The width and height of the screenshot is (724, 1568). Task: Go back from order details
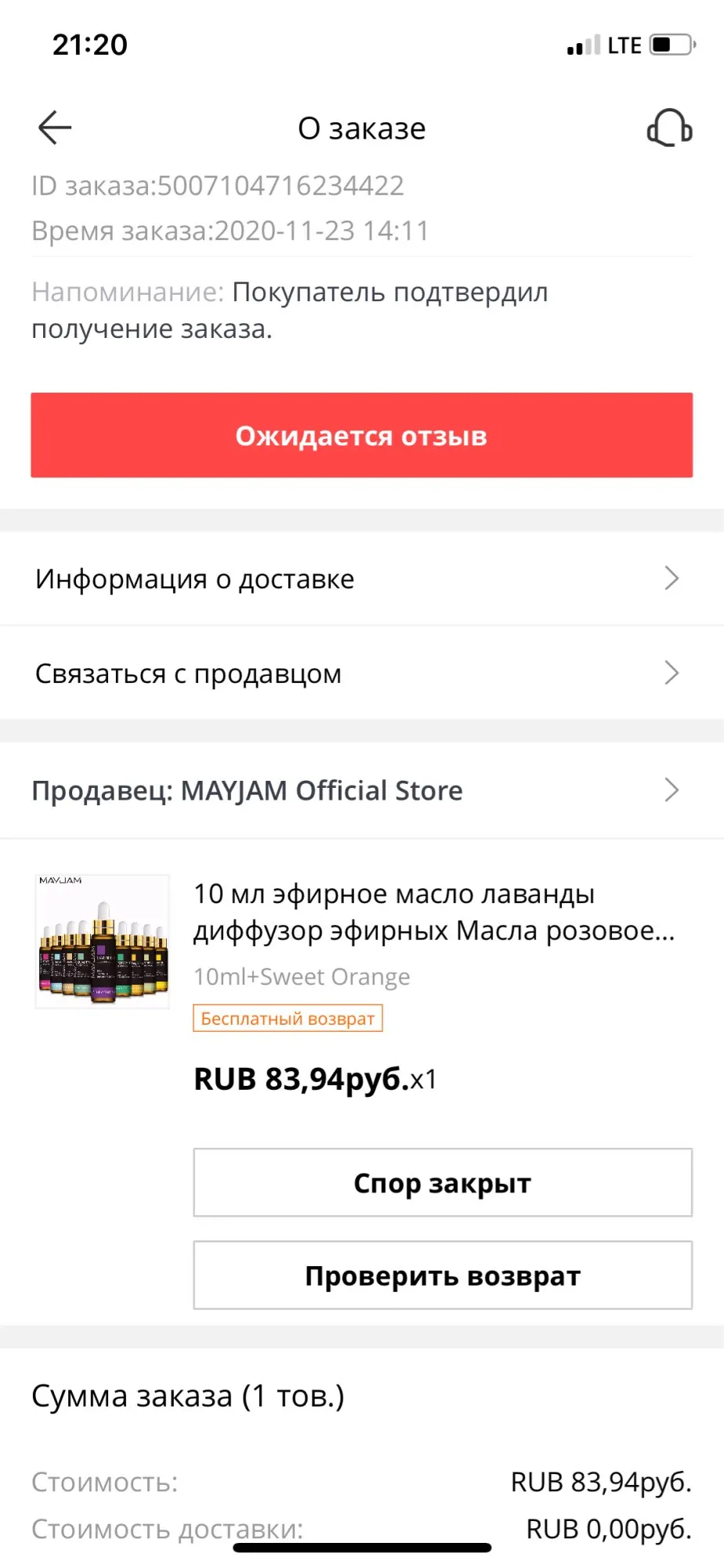[x=55, y=128]
